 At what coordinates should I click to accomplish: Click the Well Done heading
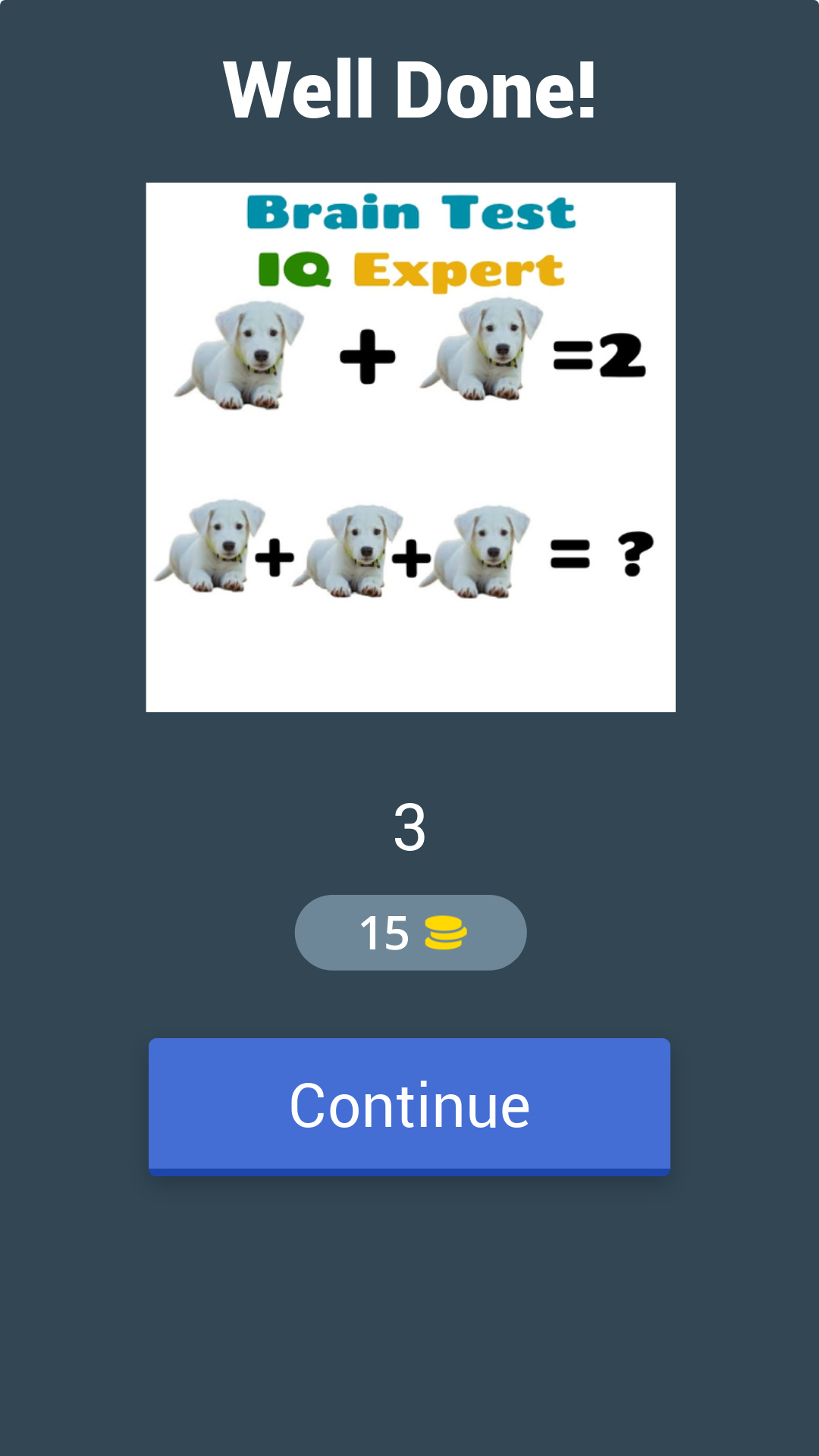pos(409,91)
